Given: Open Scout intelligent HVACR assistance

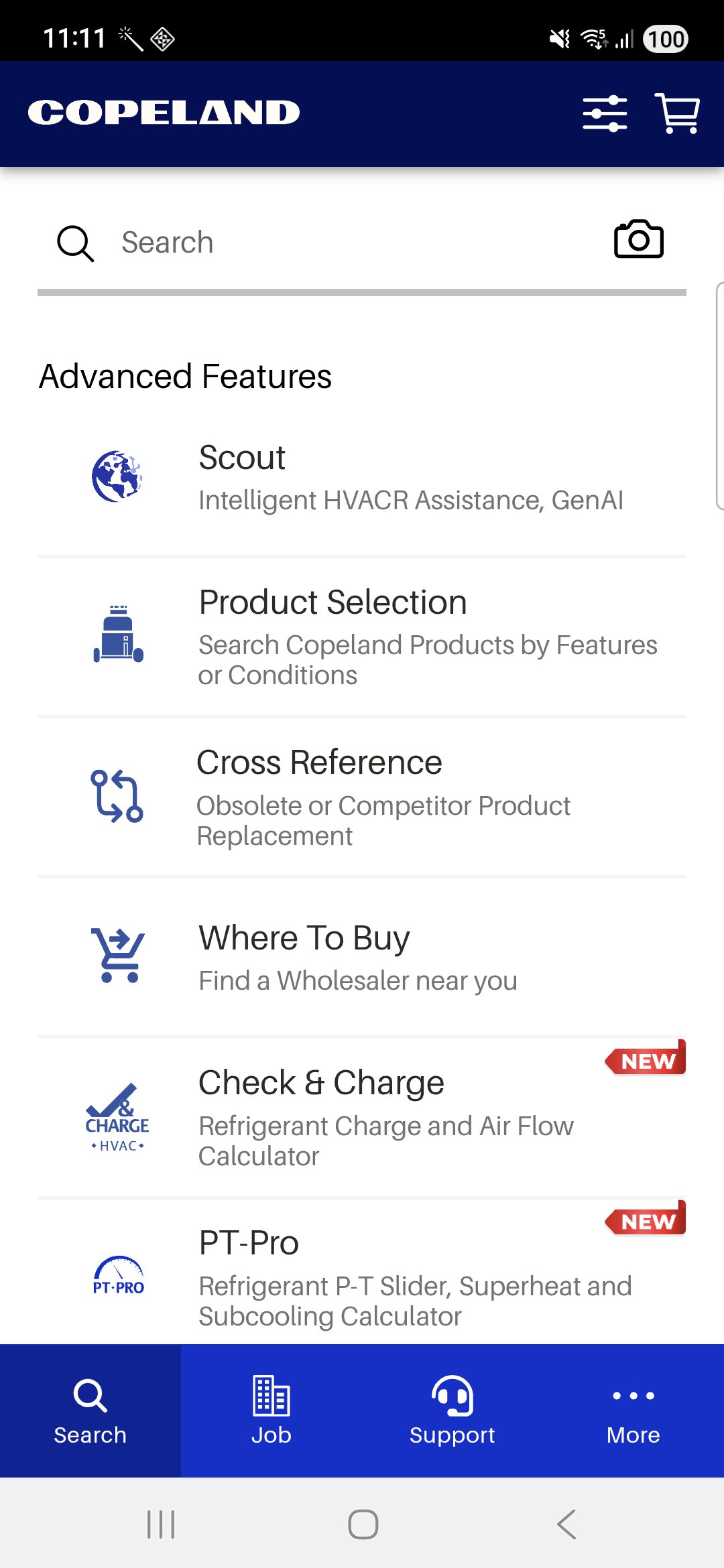Looking at the screenshot, I should (362, 478).
